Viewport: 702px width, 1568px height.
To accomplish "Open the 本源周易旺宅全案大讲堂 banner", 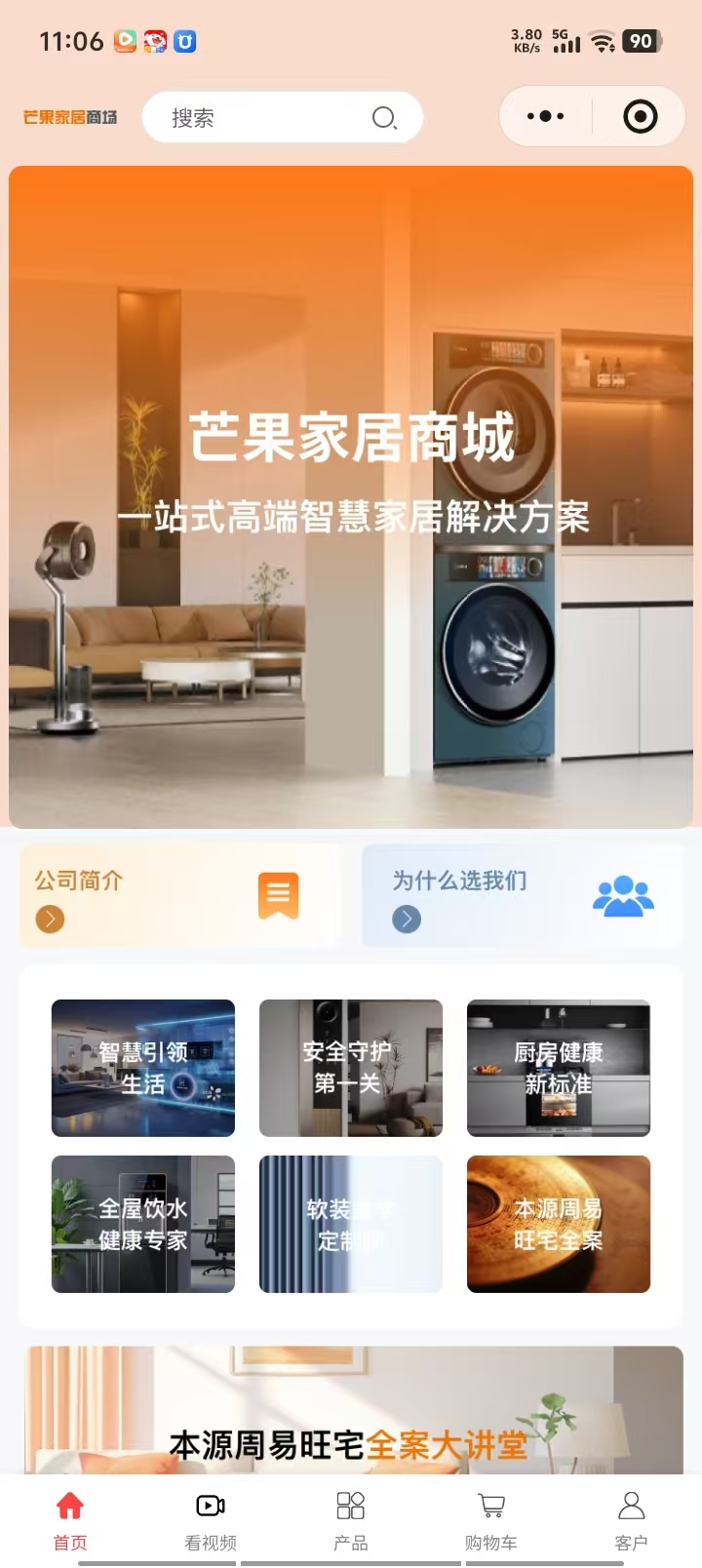I will tap(353, 1412).
